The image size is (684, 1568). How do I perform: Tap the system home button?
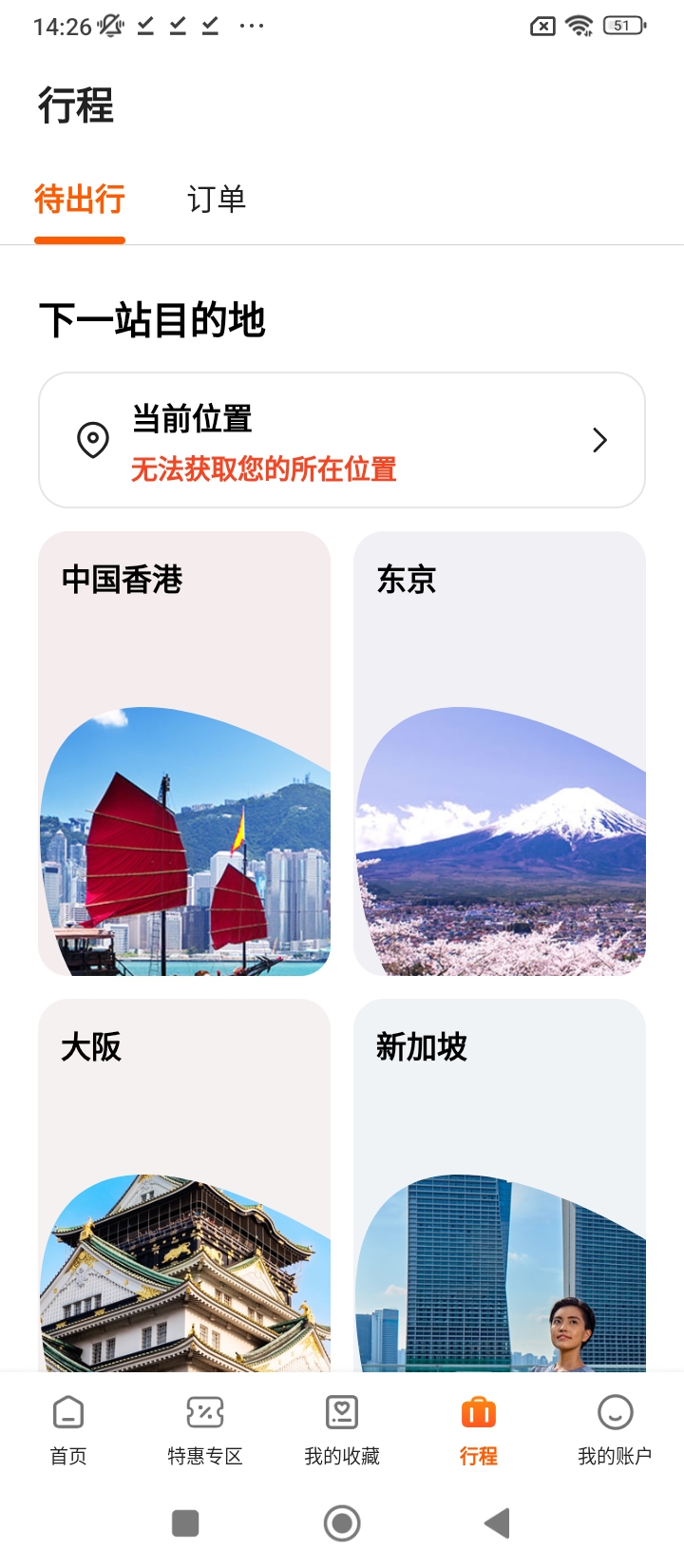tap(342, 1523)
